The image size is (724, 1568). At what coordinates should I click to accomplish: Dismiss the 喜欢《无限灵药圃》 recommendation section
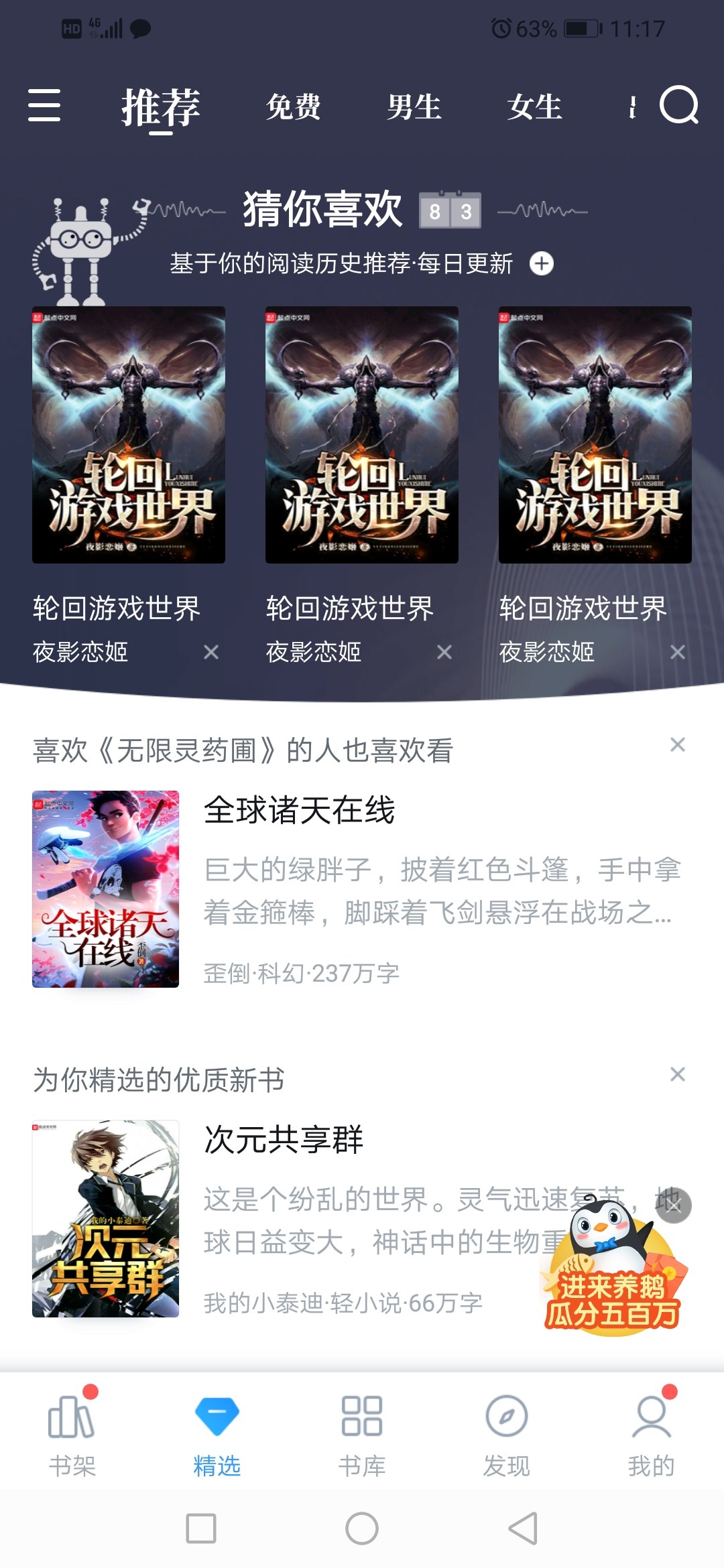tap(677, 744)
